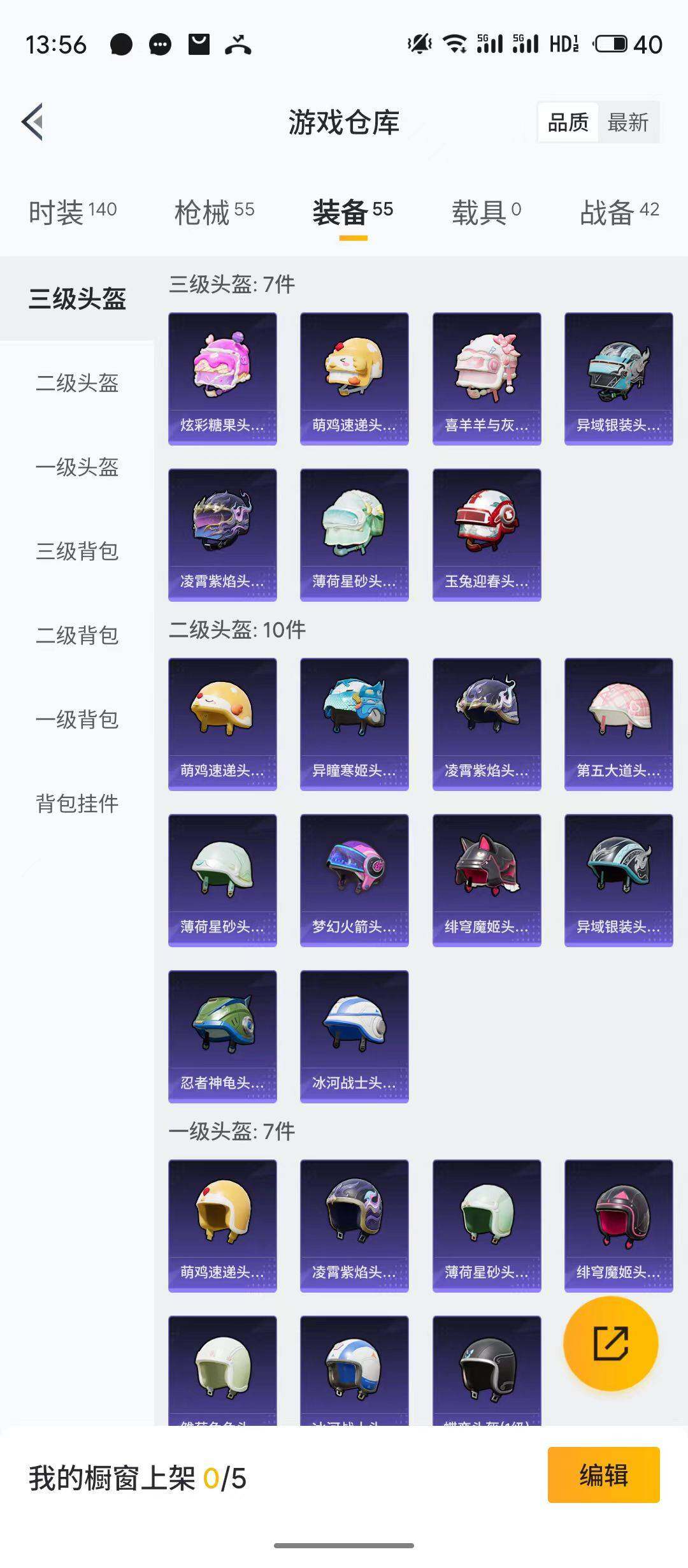This screenshot has height=1568, width=688.
Task: Open 一级背包 category
Action: pos(77,720)
